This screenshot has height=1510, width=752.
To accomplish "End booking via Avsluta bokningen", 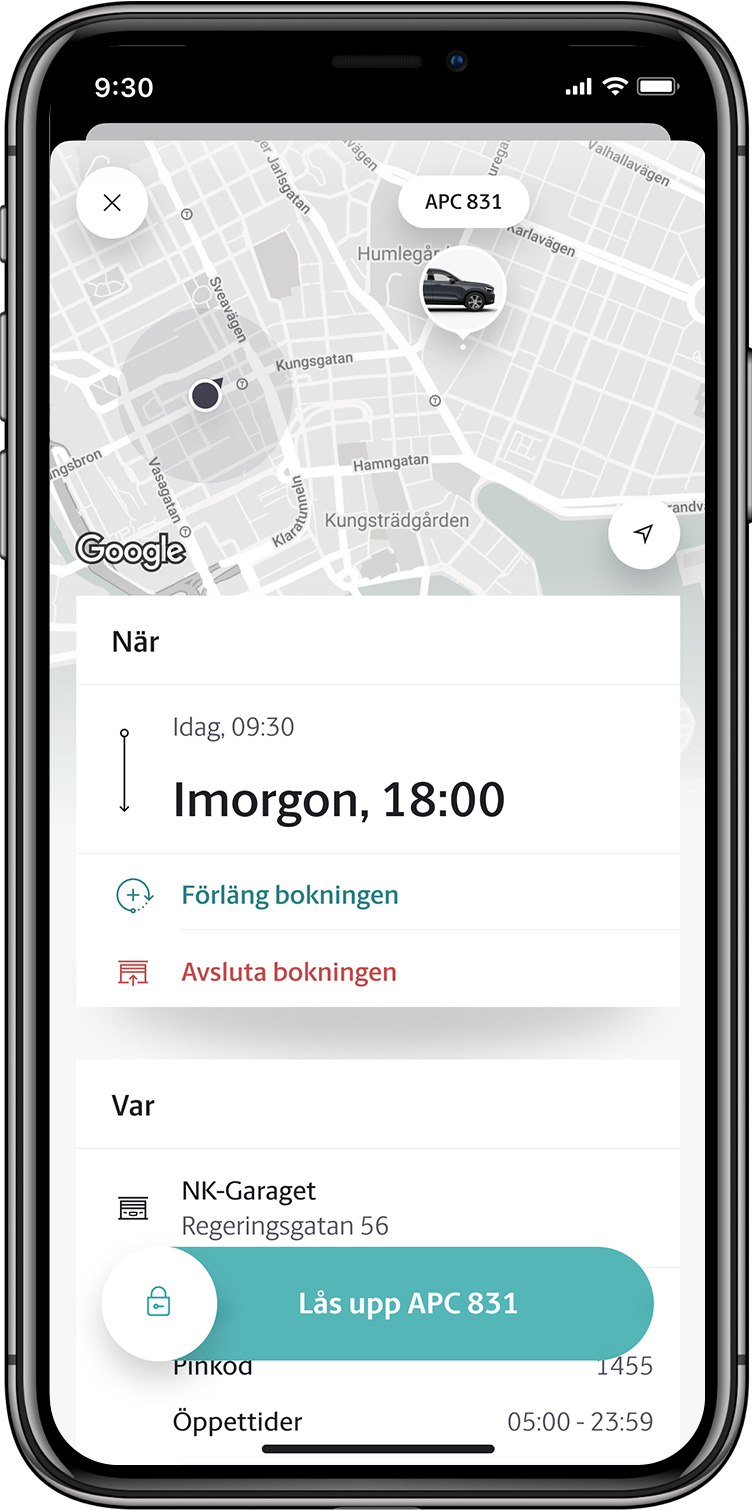I will pos(288,972).
